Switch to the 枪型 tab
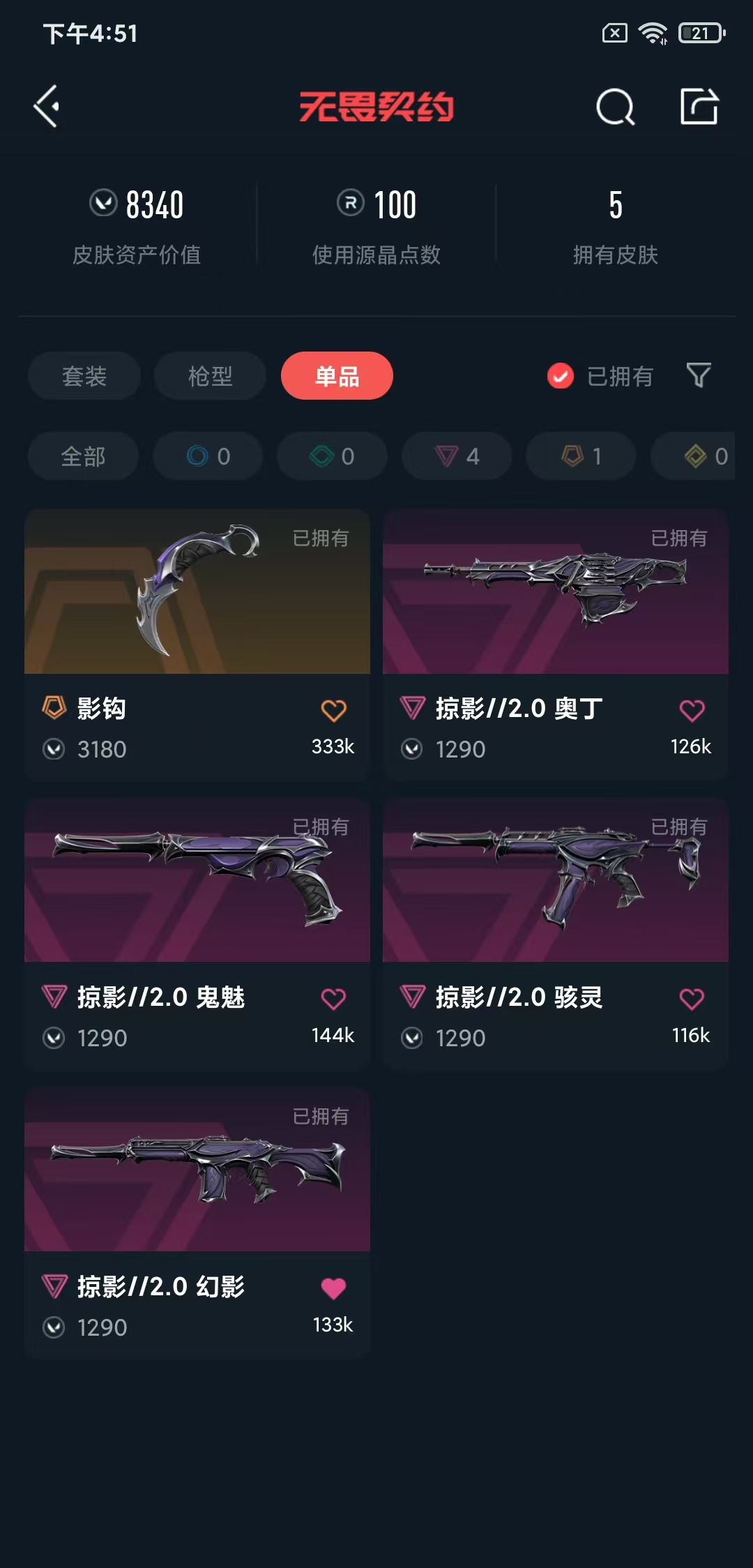 coord(210,376)
